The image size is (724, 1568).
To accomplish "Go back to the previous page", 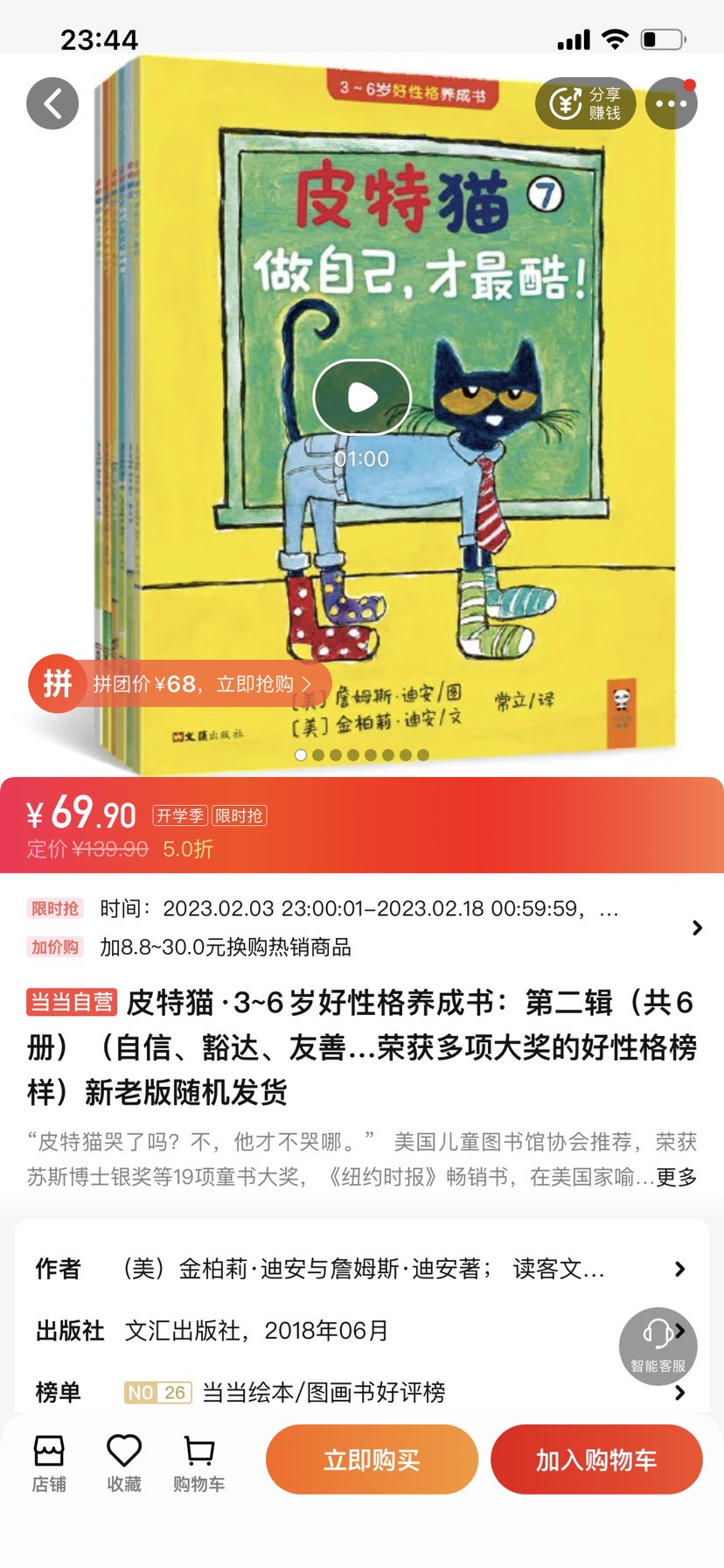I will pyautogui.click(x=52, y=103).
